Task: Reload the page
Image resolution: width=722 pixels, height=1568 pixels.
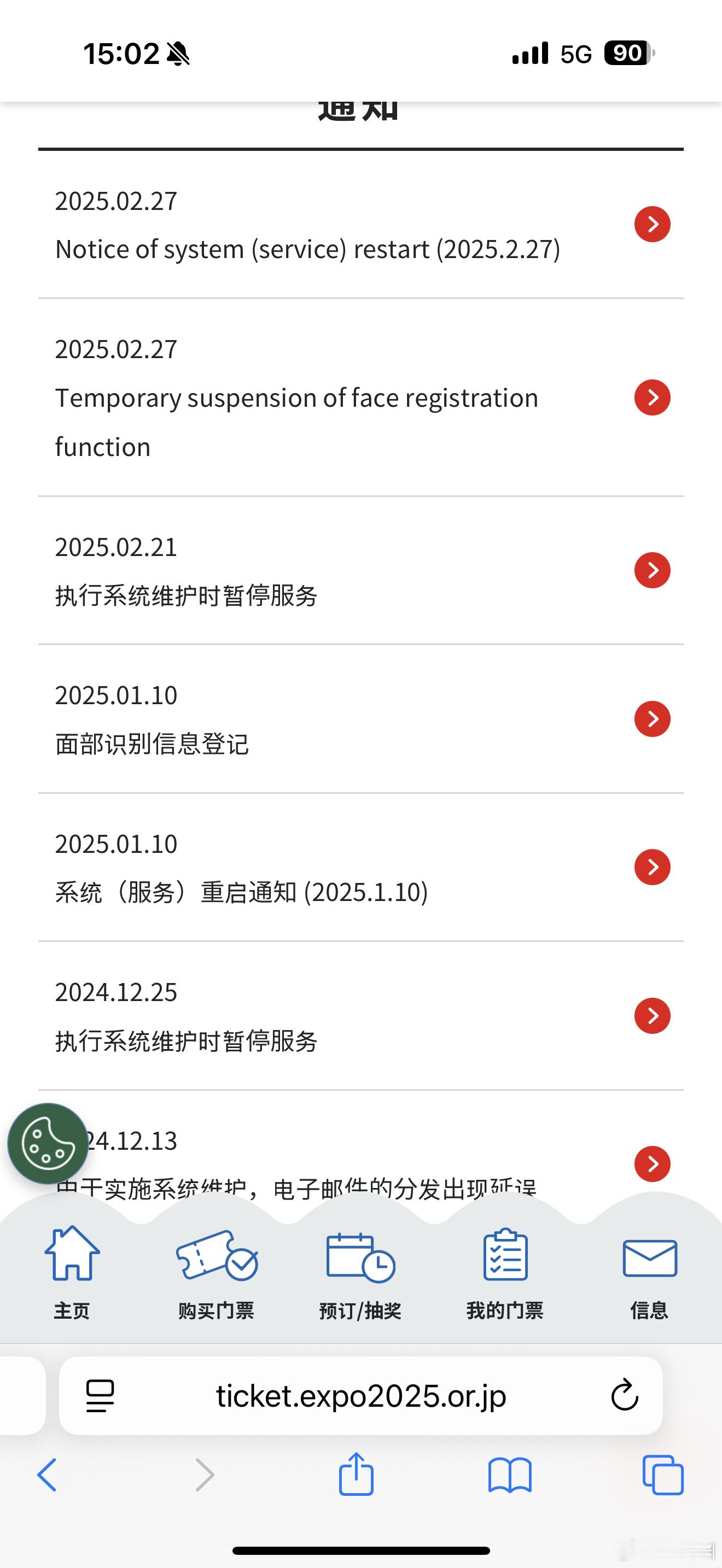Action: pyautogui.click(x=625, y=1395)
